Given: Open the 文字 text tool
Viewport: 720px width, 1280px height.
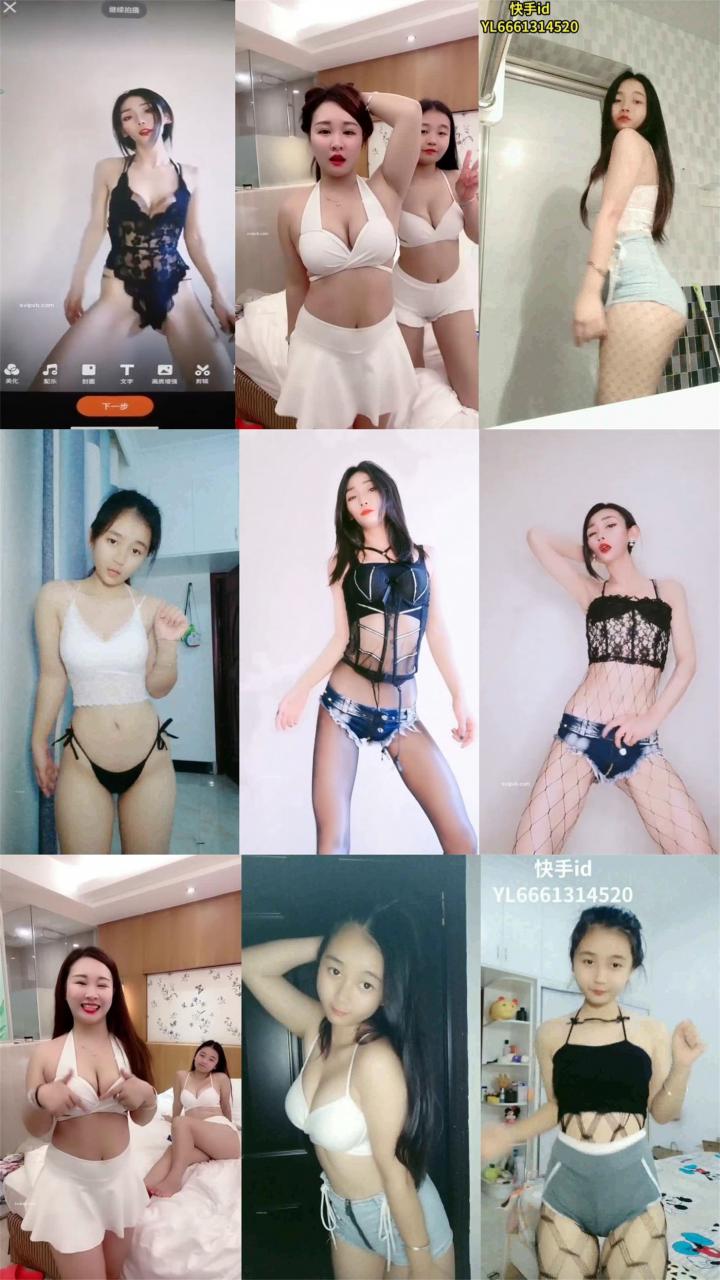Looking at the screenshot, I should [127, 370].
